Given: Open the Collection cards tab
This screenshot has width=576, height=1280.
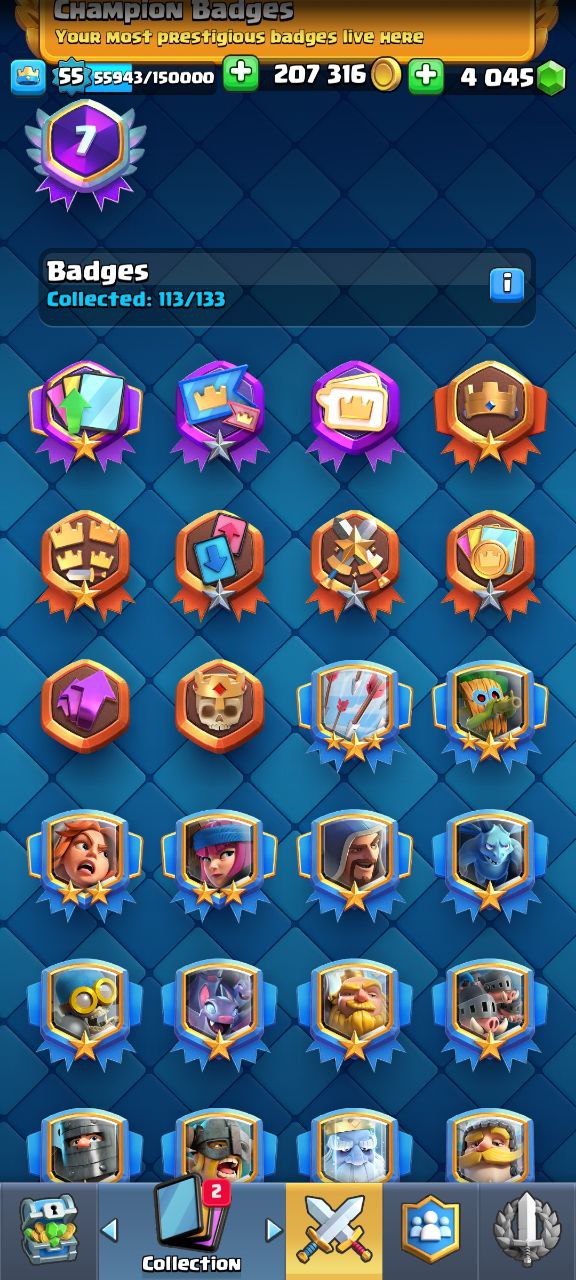Looking at the screenshot, I should pos(192,1231).
